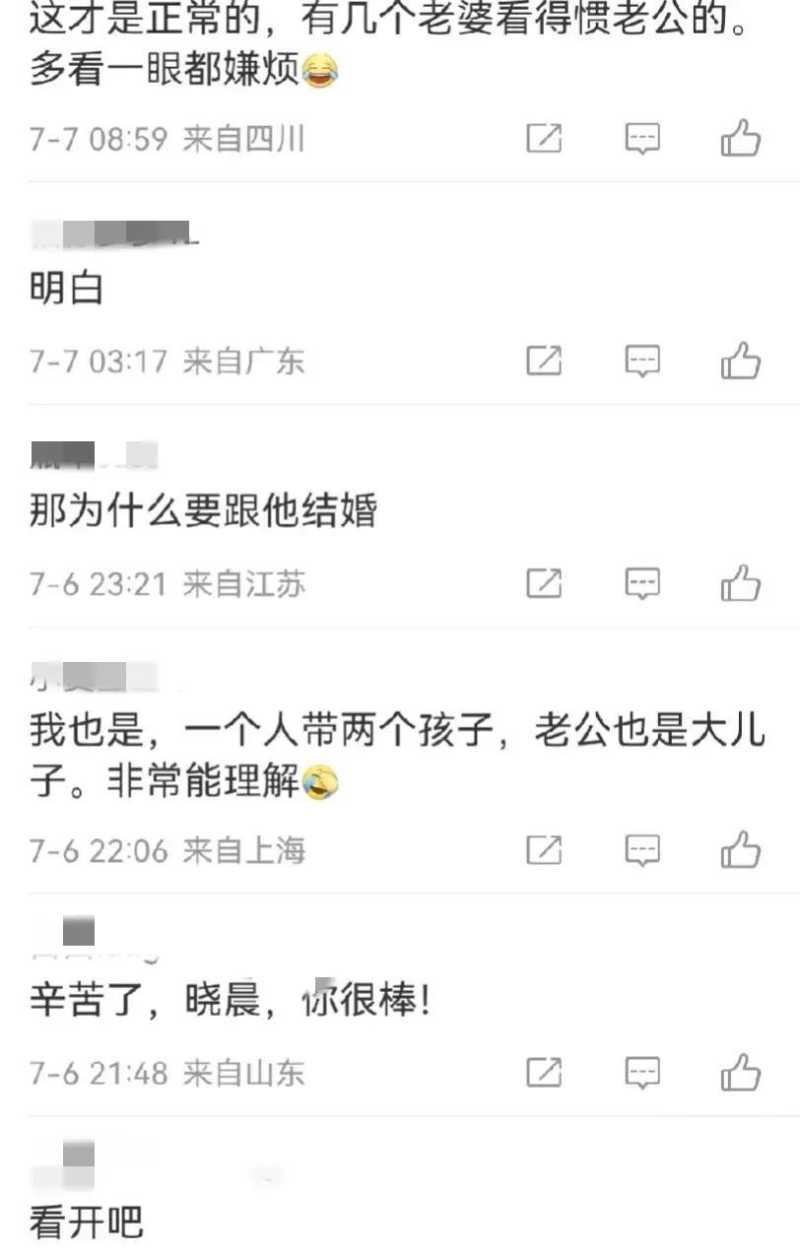Open replies for the 明白 comment

(x=643, y=360)
